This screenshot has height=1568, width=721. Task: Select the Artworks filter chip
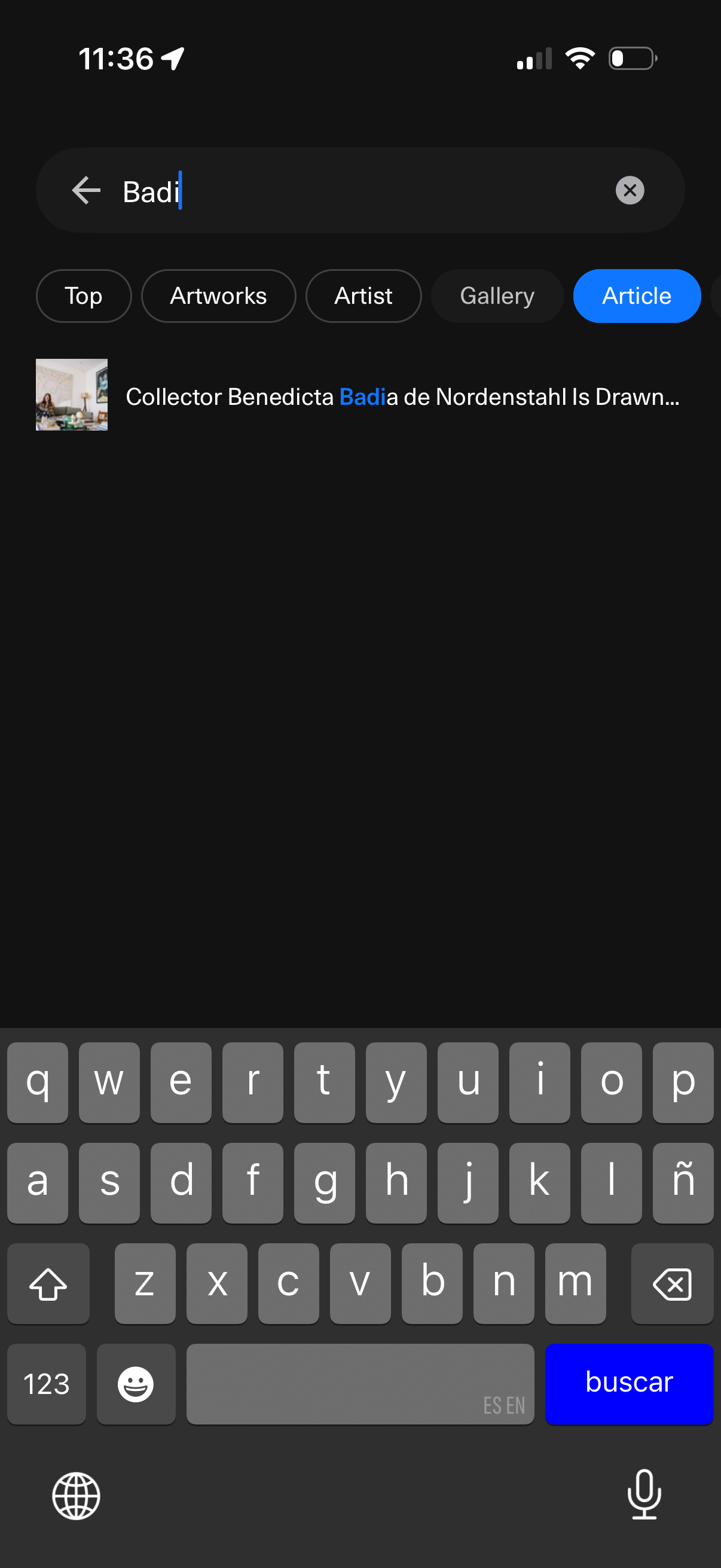[218, 296]
